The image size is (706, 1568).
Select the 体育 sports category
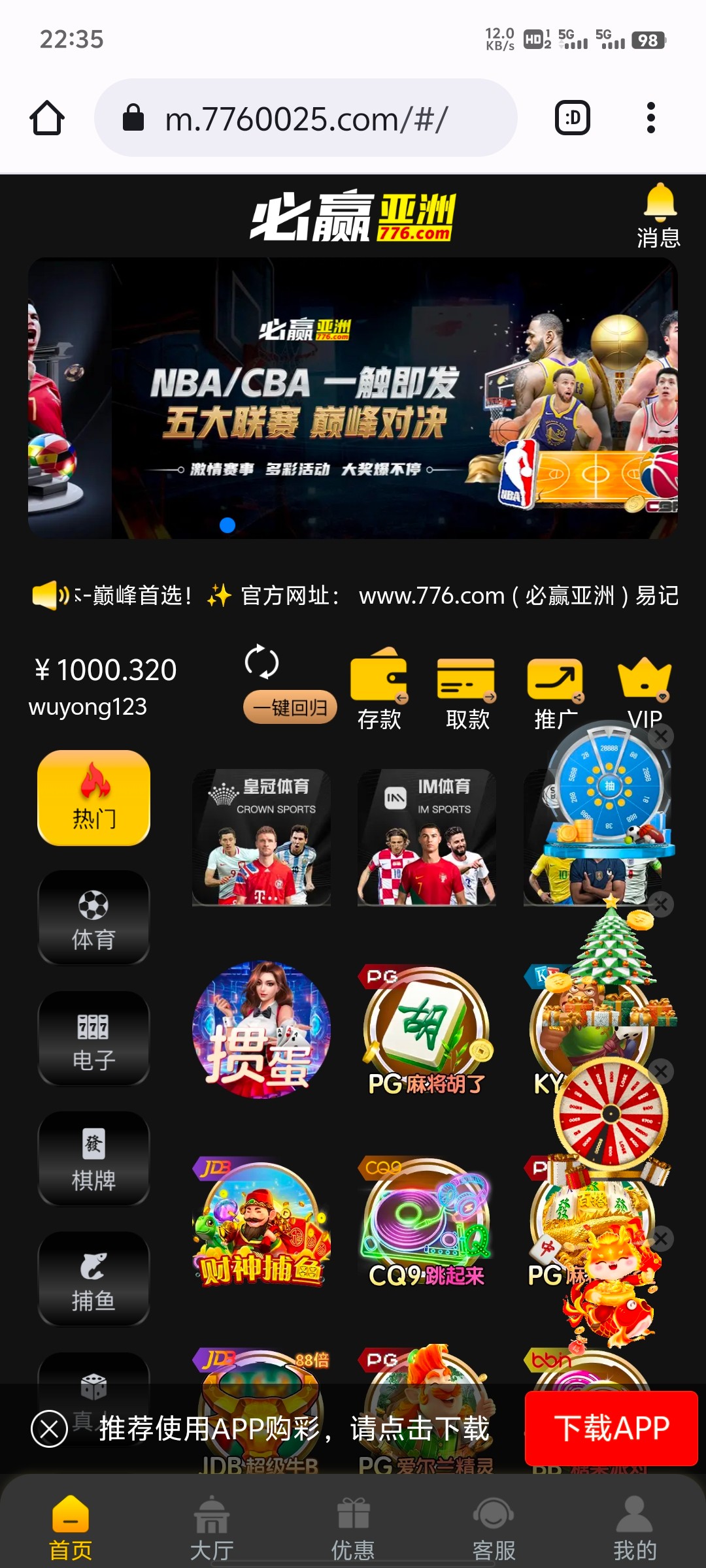(93, 918)
